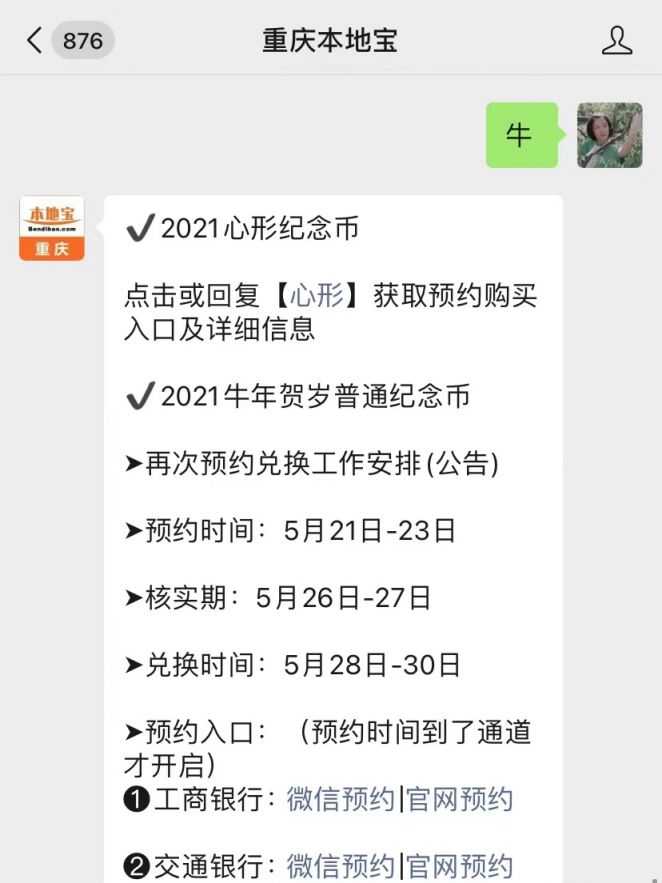Tap the 心形 keyword link
The image size is (662, 883).
point(317,296)
